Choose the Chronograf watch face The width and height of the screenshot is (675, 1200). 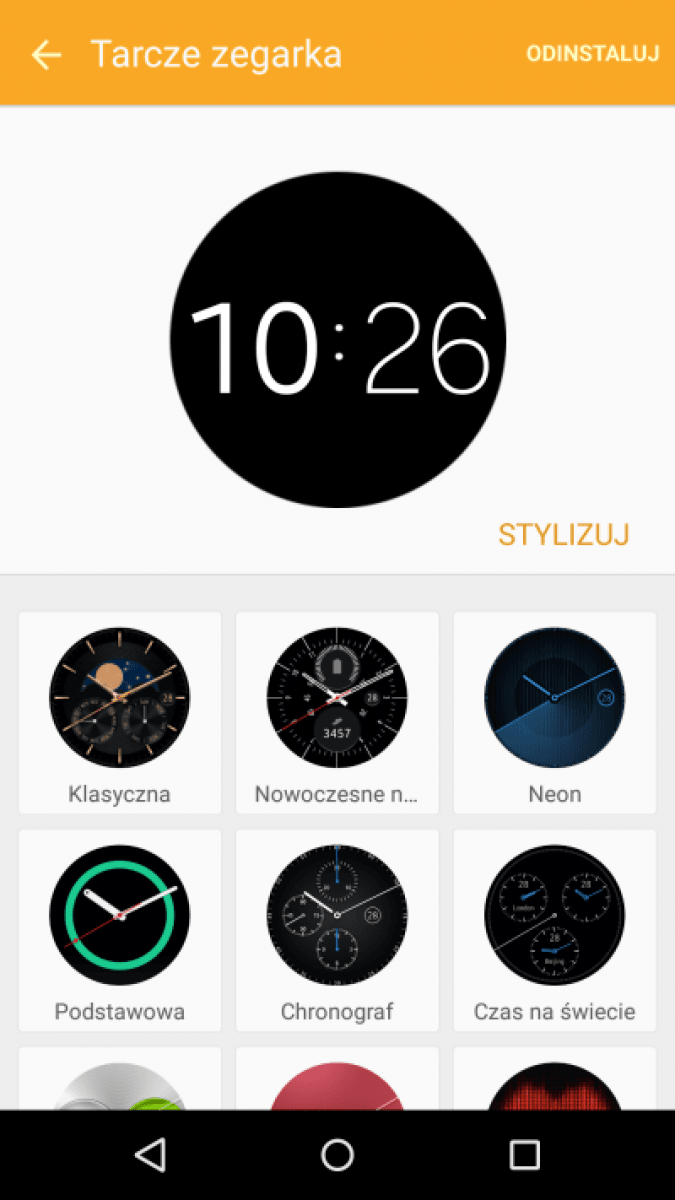pos(337,929)
